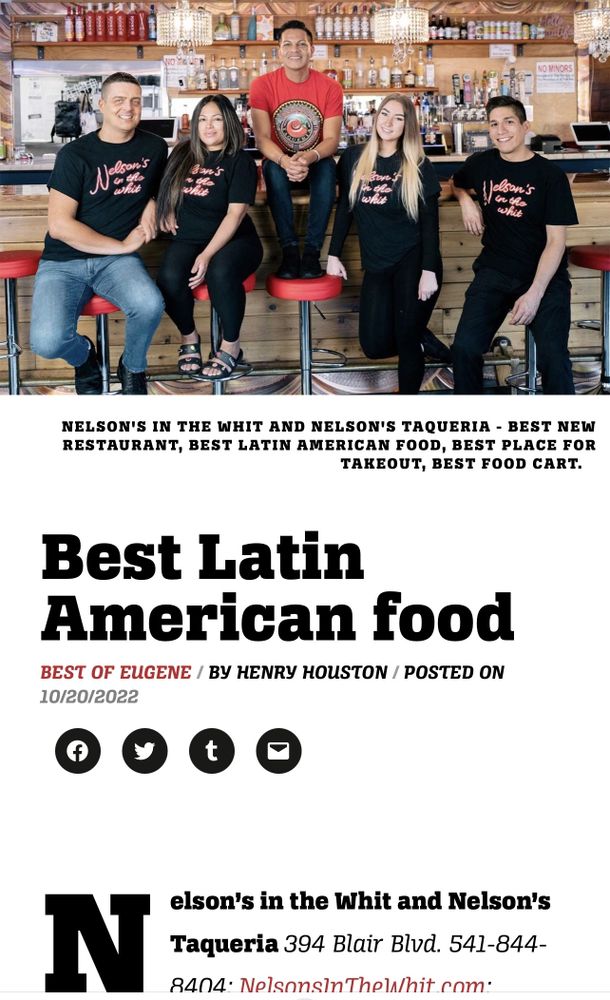Share article on Twitter
Viewport: 610px width, 1000px height.
(145, 751)
